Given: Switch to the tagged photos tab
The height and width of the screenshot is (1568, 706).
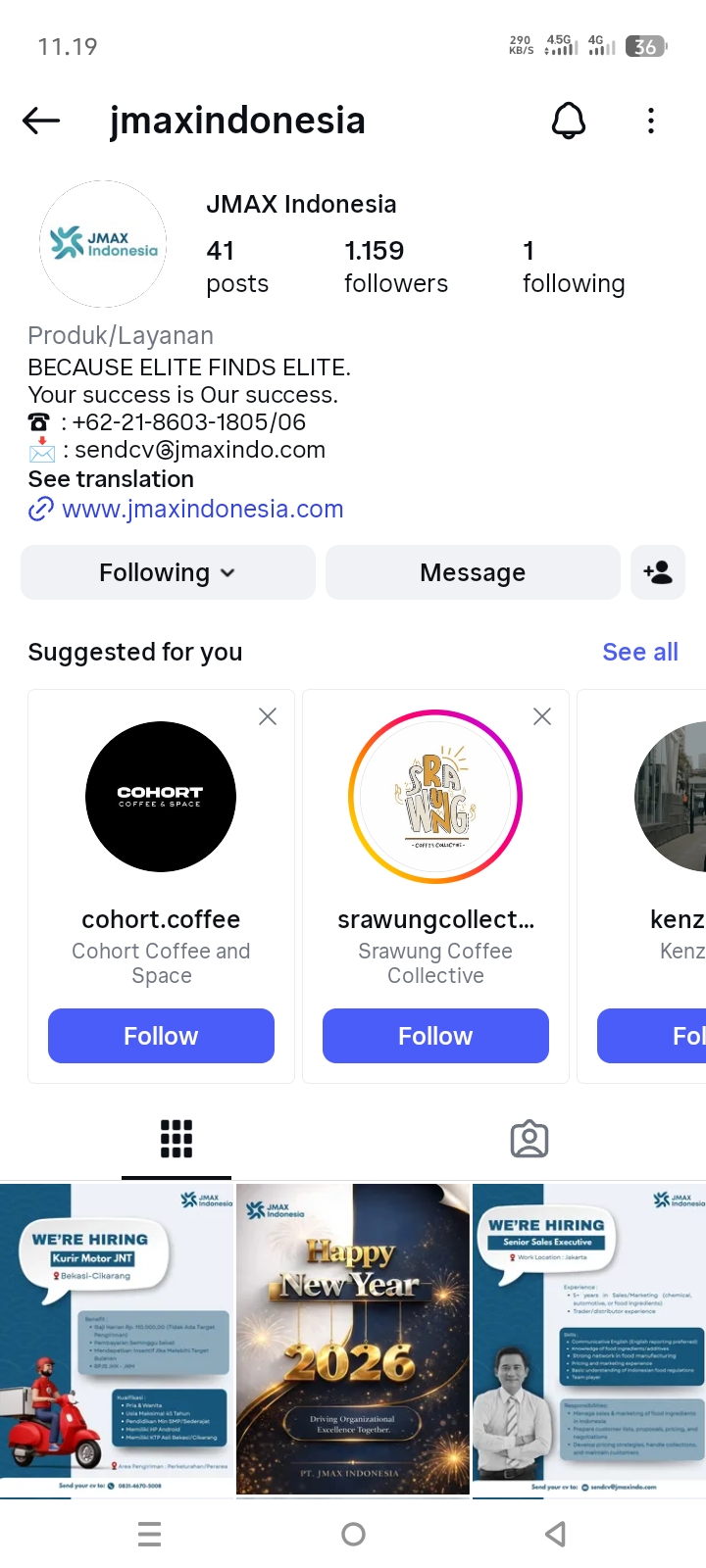Looking at the screenshot, I should tap(529, 1139).
